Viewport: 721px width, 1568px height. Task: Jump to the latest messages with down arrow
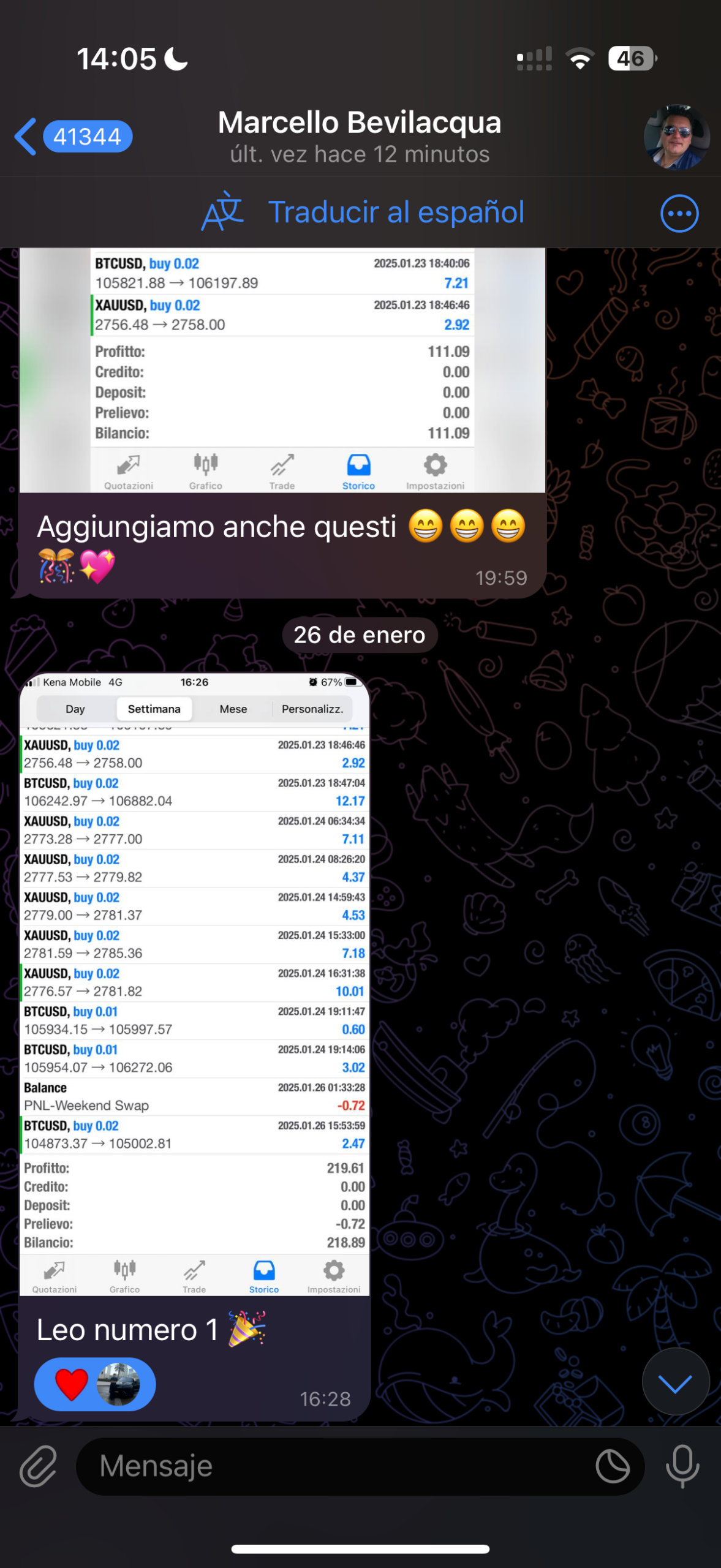675,1382
